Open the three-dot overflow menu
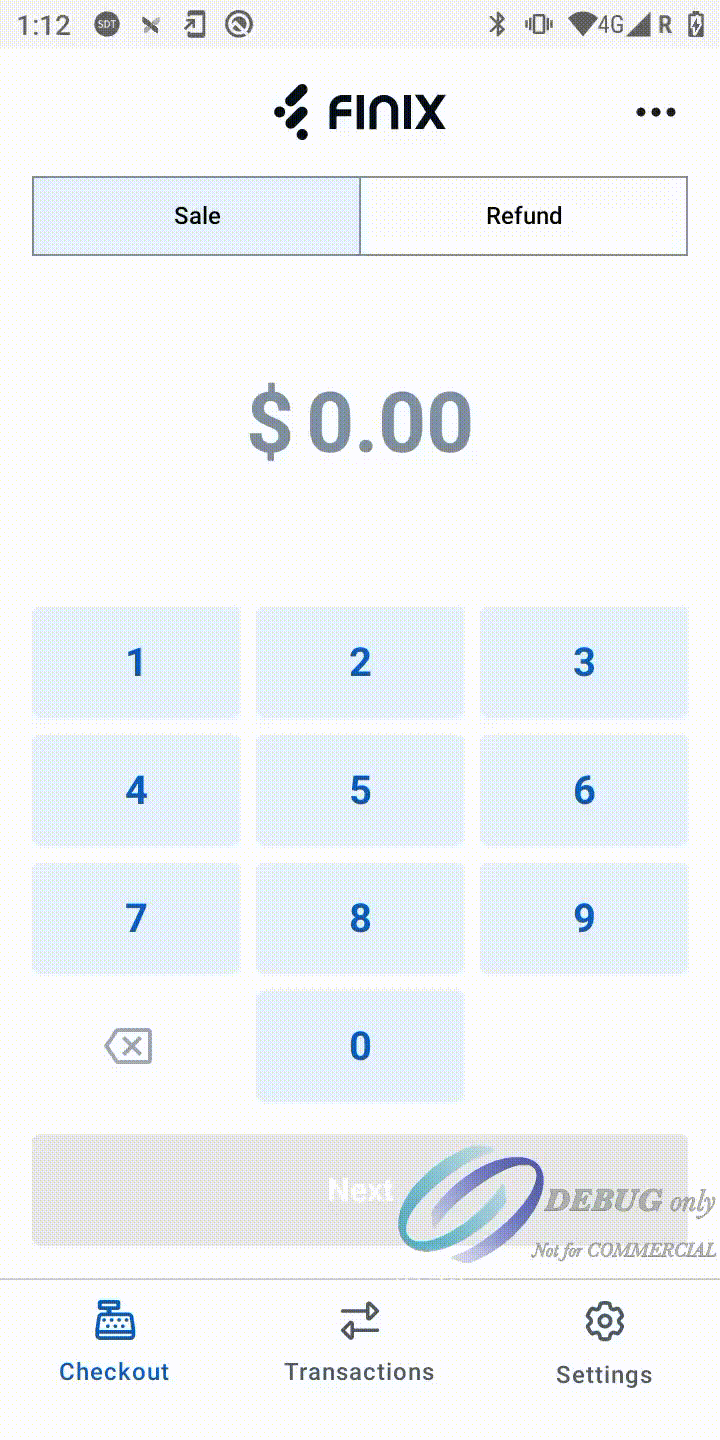Viewport: 720px width, 1440px height. 655,113
